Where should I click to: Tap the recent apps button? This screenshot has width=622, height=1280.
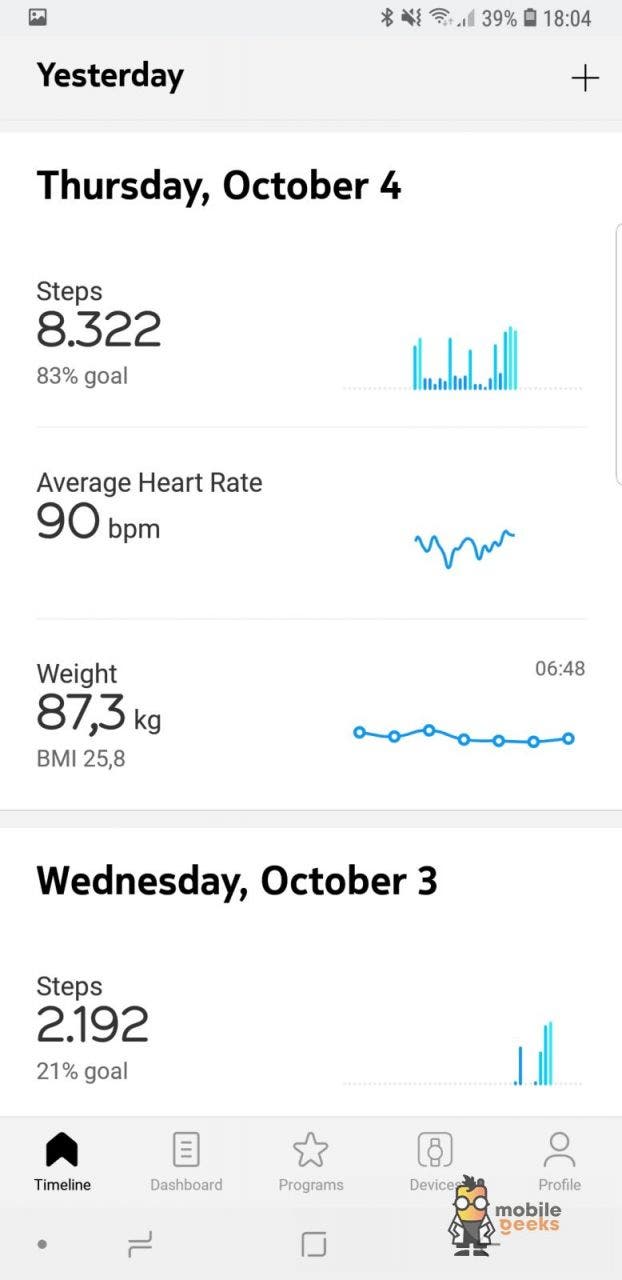click(140, 1244)
